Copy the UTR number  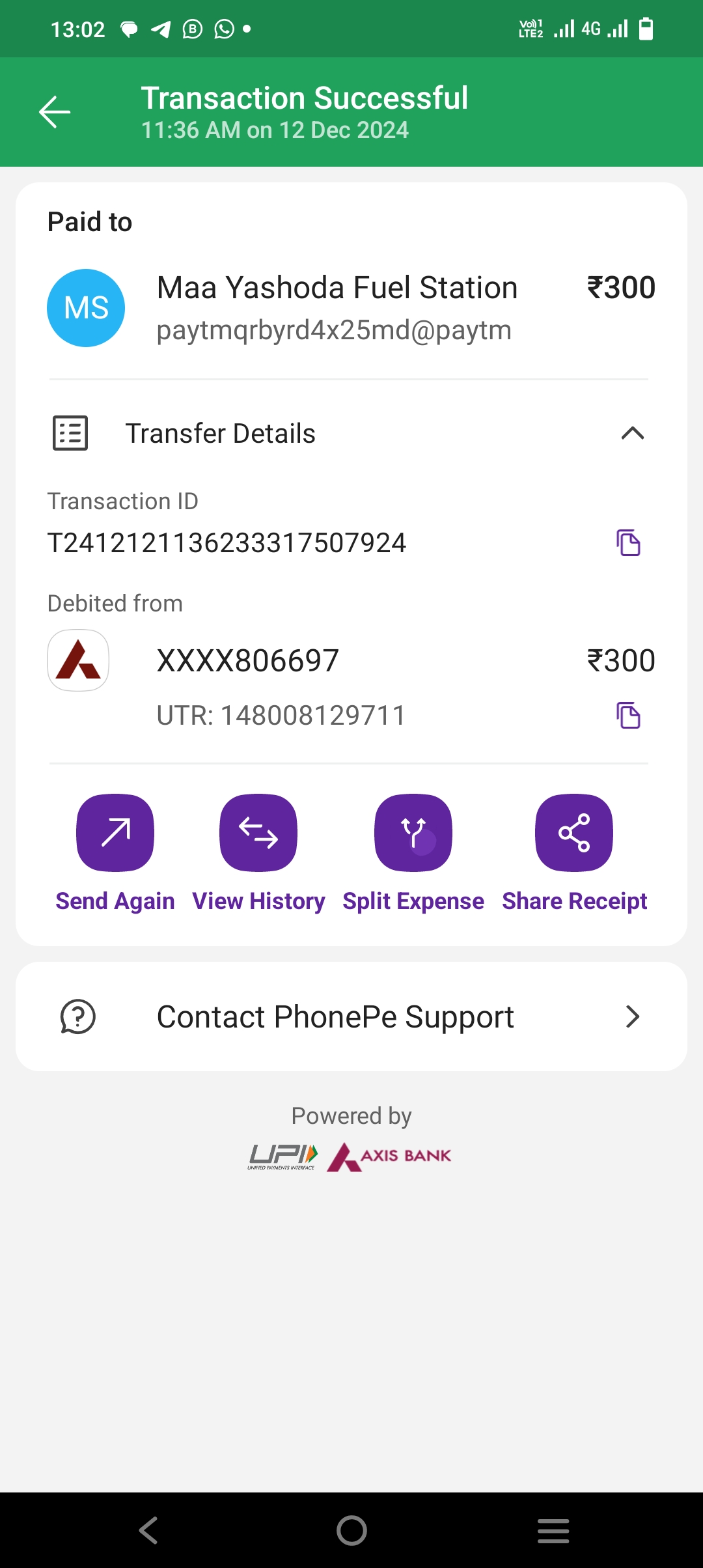628,715
